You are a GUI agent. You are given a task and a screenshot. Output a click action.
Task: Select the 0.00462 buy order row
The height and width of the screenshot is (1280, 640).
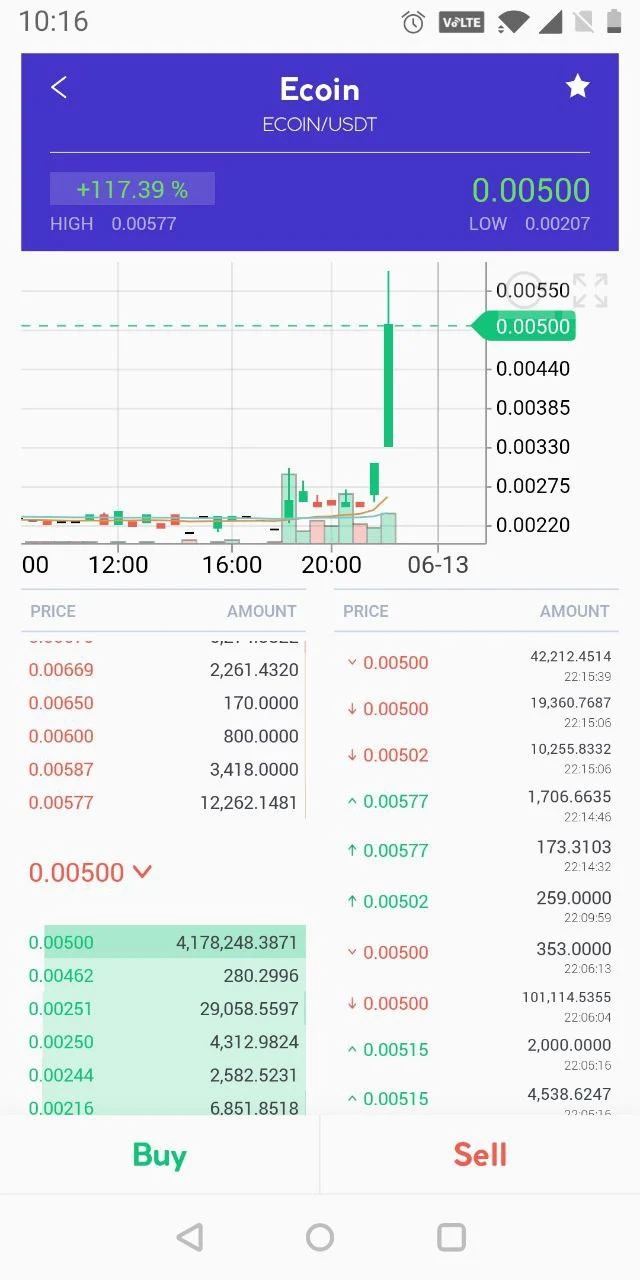coord(164,975)
